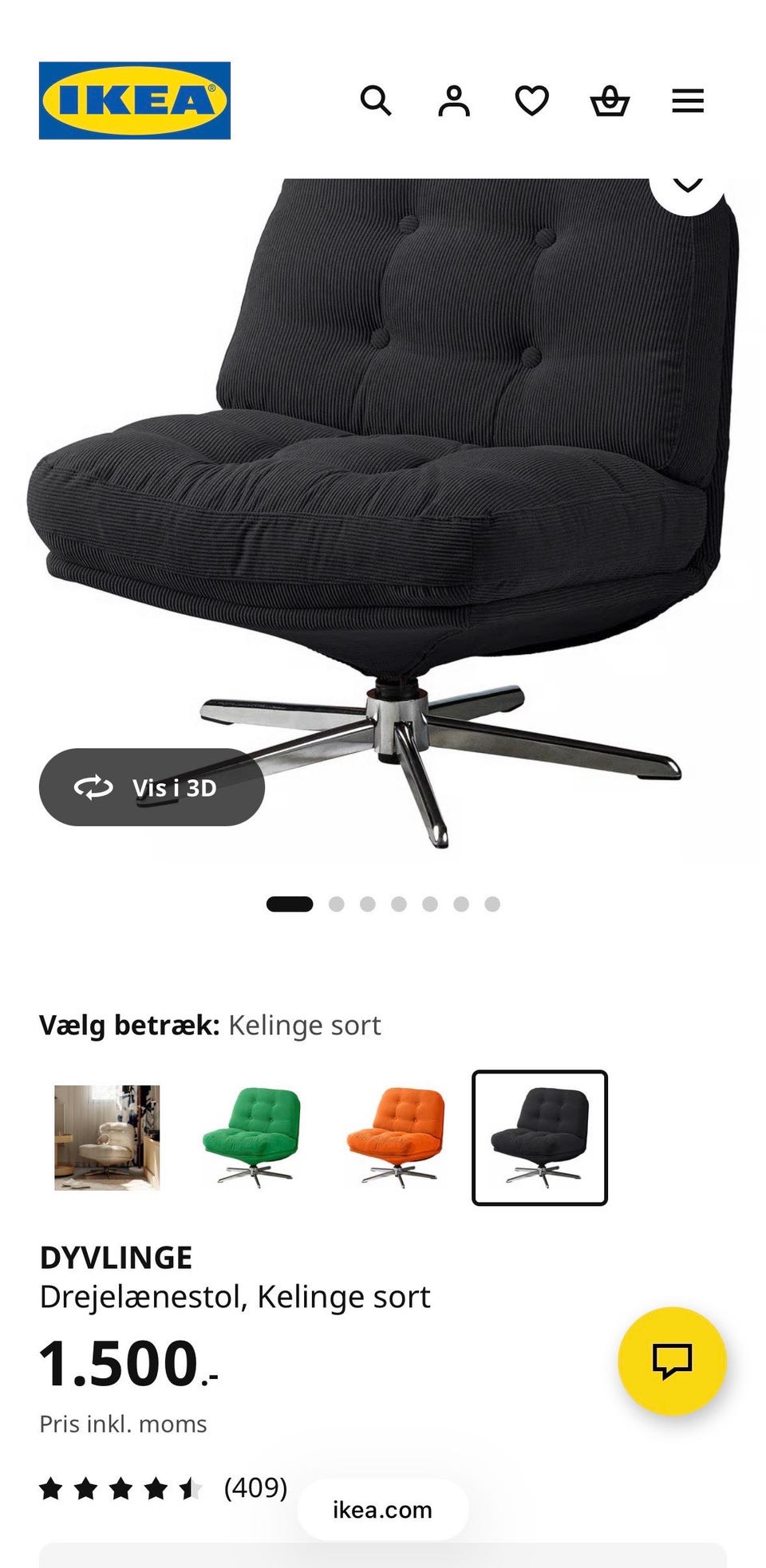The height and width of the screenshot is (1568, 766).
Task: Open the Vælg betræk selection area
Action: point(211,1026)
